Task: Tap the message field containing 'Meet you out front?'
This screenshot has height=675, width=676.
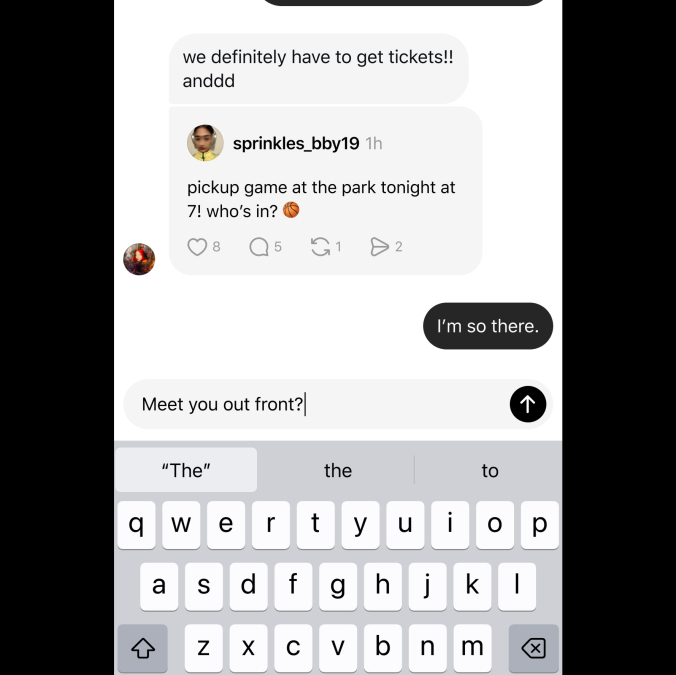Action: (x=310, y=404)
